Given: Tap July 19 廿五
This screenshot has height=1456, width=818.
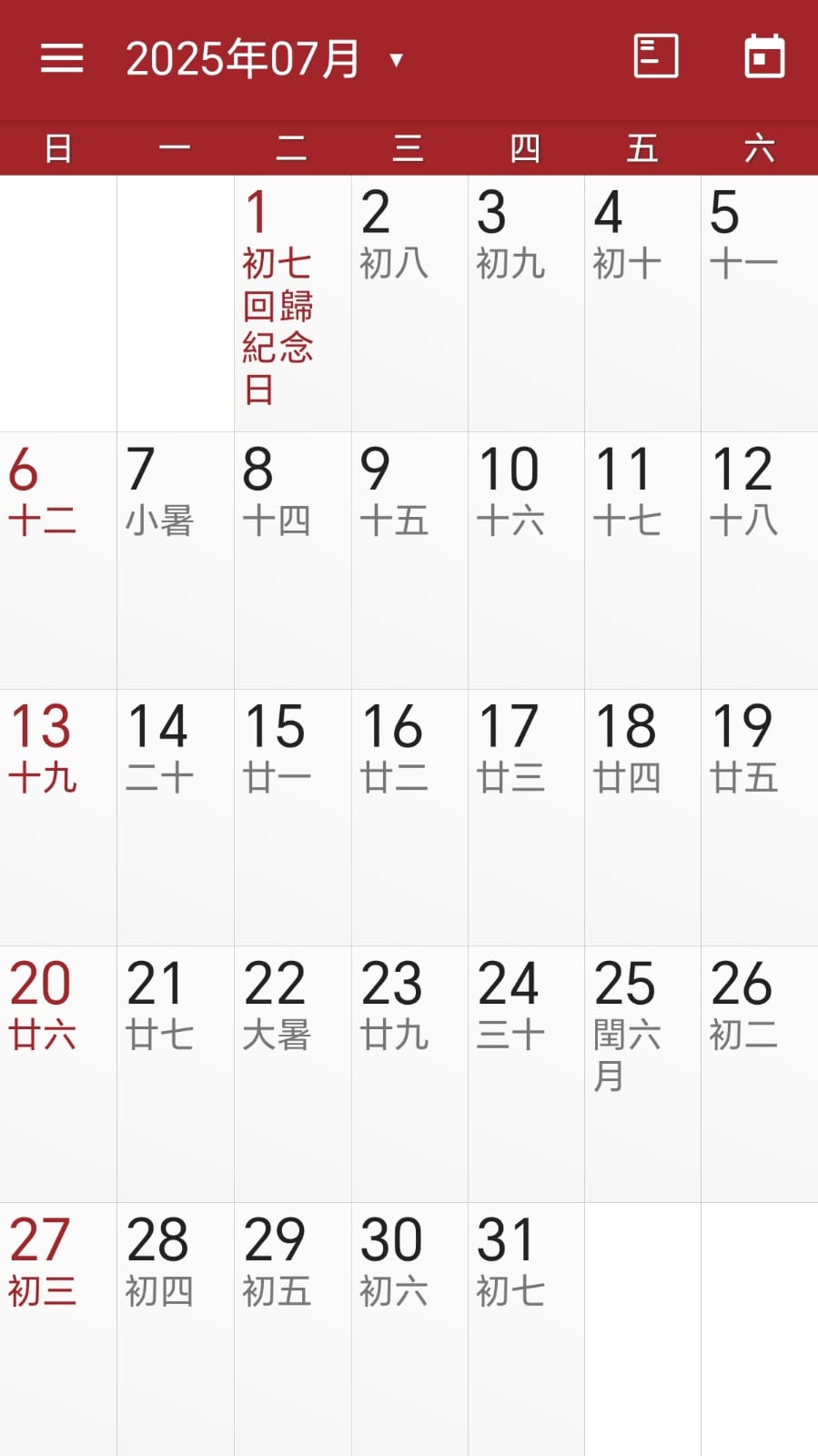Looking at the screenshot, I should coord(760,817).
